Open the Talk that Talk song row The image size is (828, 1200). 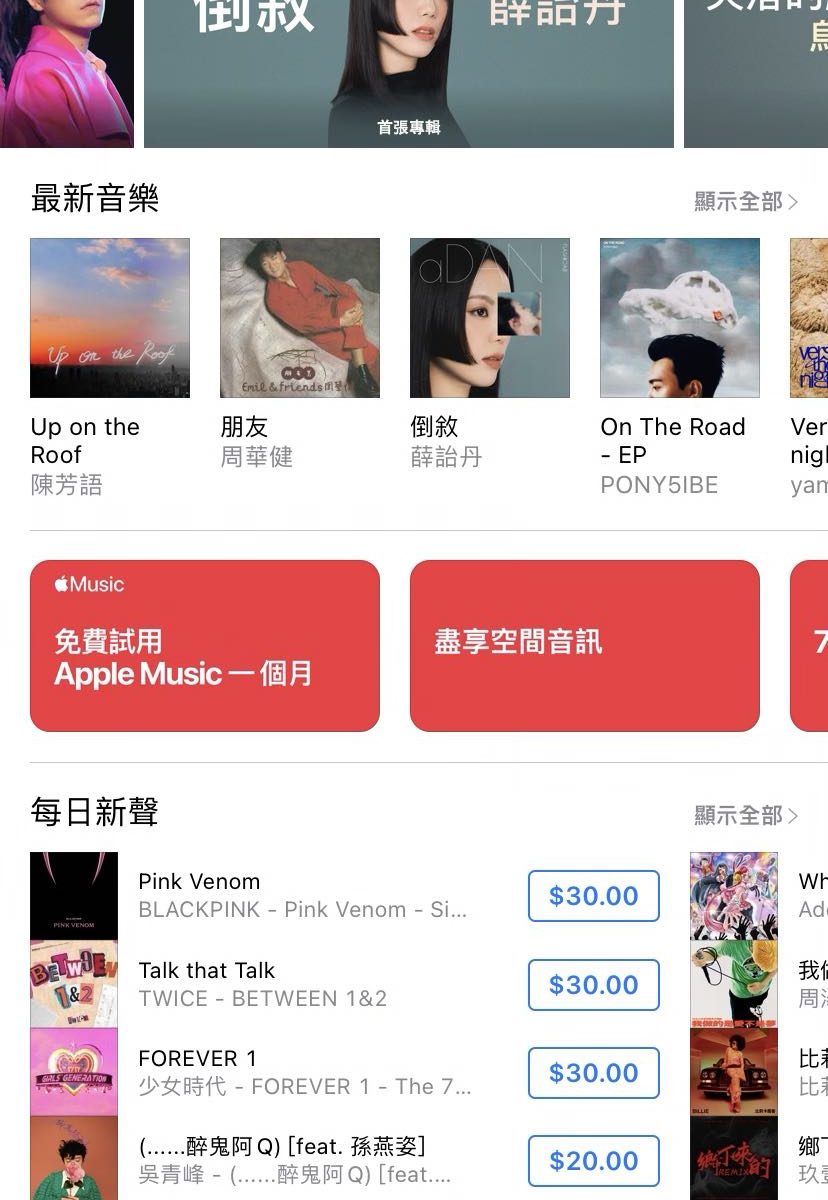300,984
